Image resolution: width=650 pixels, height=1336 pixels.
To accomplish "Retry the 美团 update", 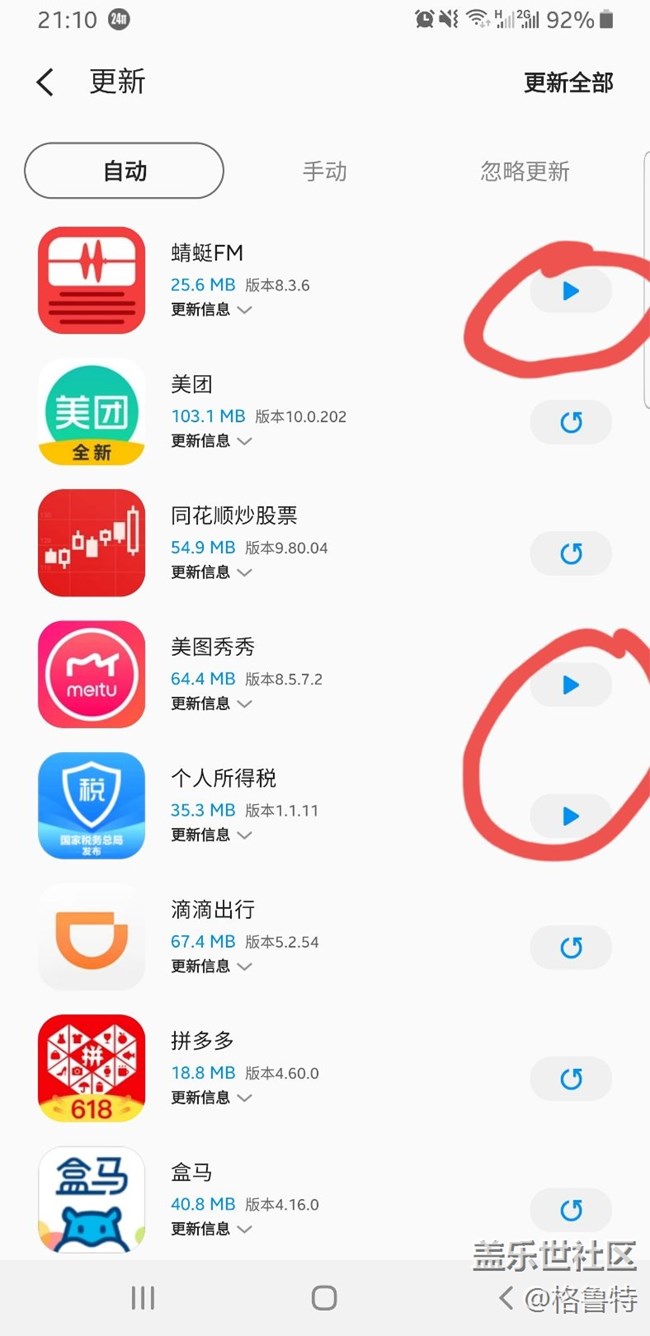I will click(570, 422).
